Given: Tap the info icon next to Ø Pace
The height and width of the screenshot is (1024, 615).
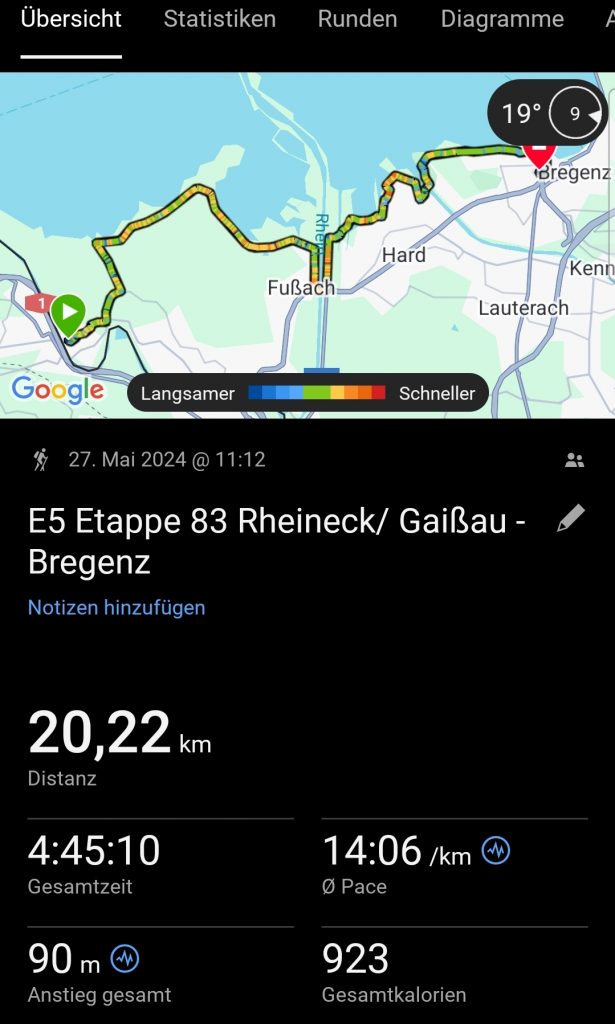Looking at the screenshot, I should [x=496, y=851].
